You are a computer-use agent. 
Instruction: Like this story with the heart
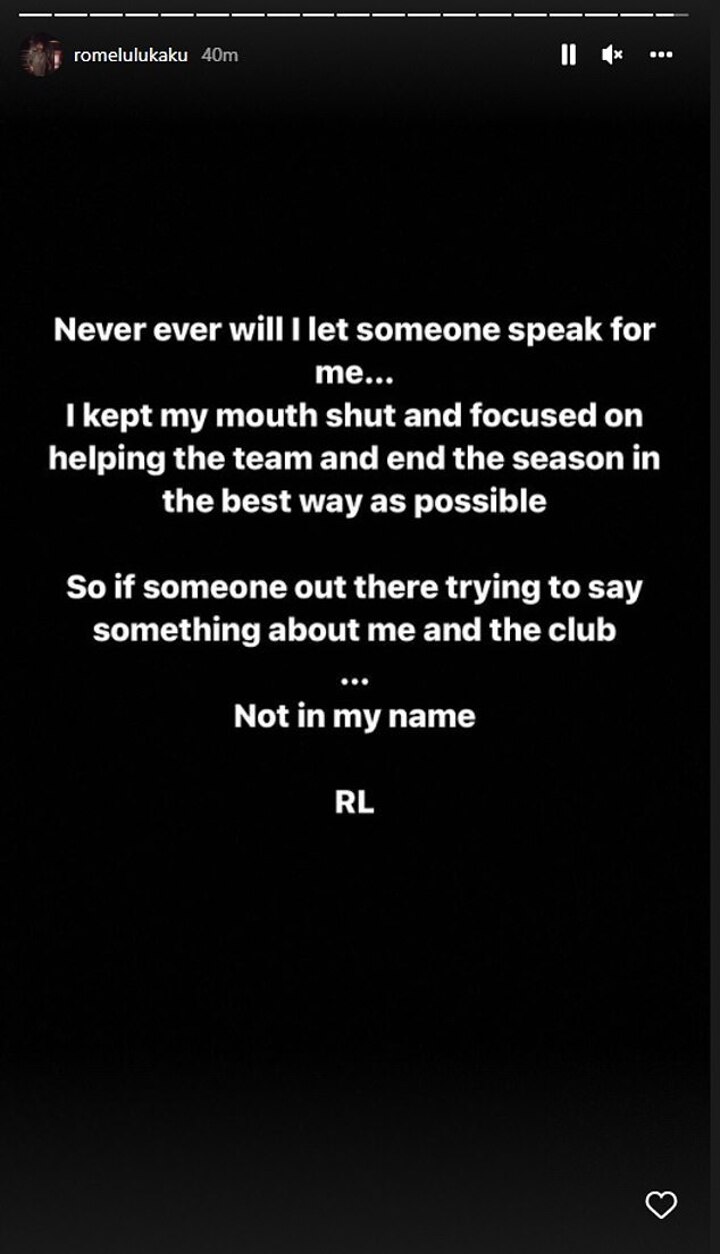click(x=661, y=1205)
